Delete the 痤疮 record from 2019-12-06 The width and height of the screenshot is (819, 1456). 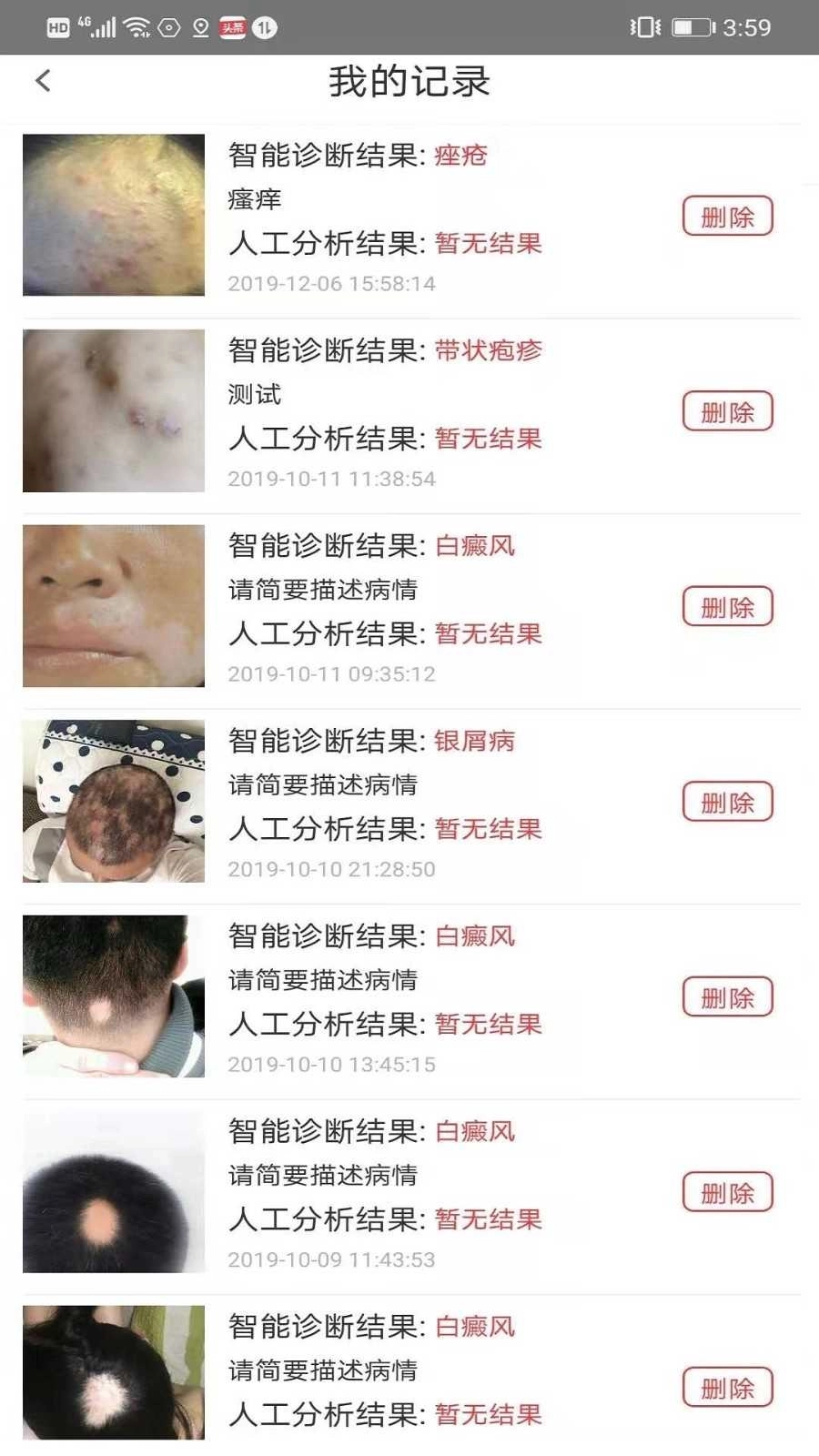(727, 217)
